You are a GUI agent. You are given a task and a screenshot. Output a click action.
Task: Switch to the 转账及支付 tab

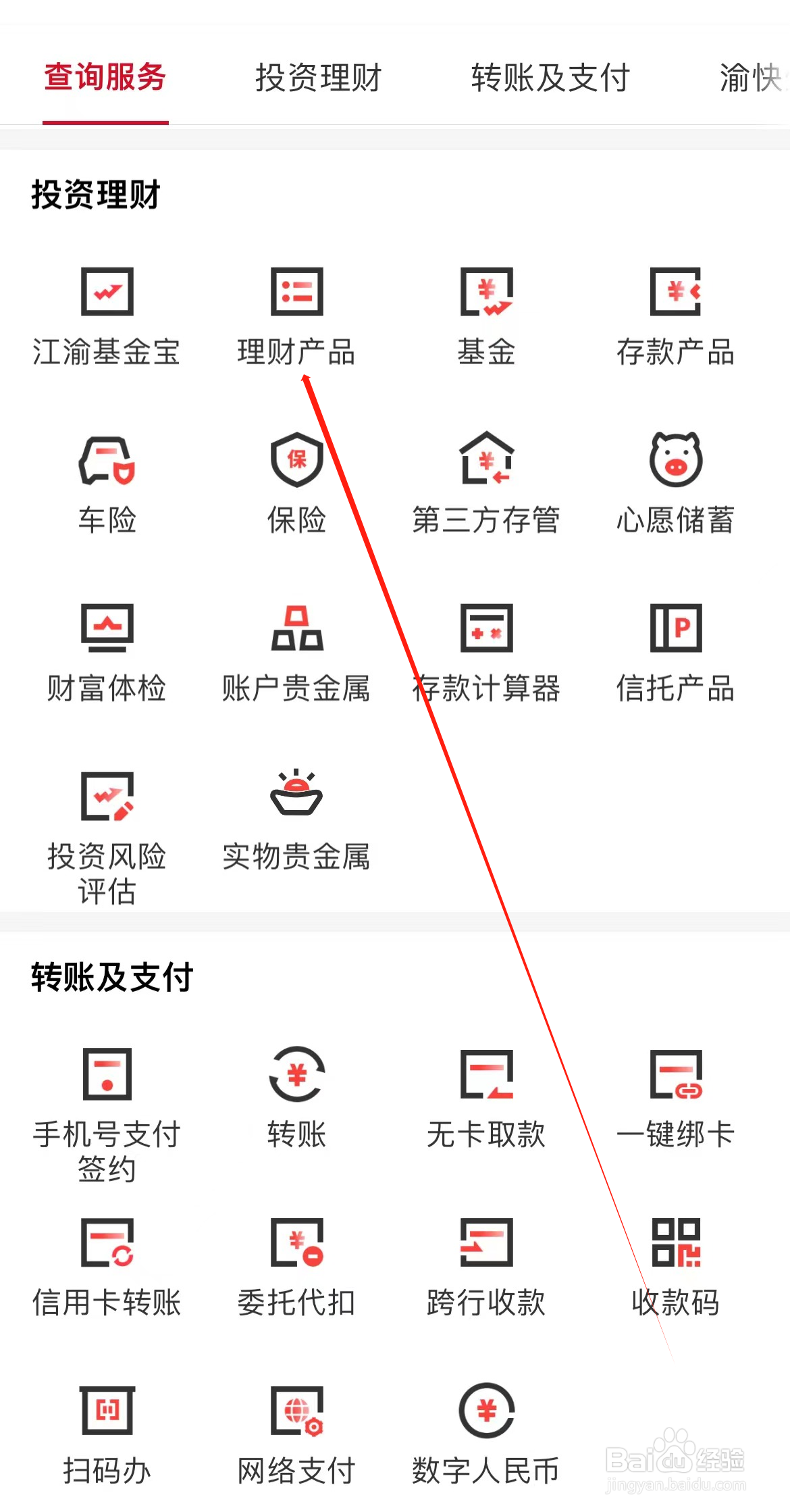pos(551,76)
